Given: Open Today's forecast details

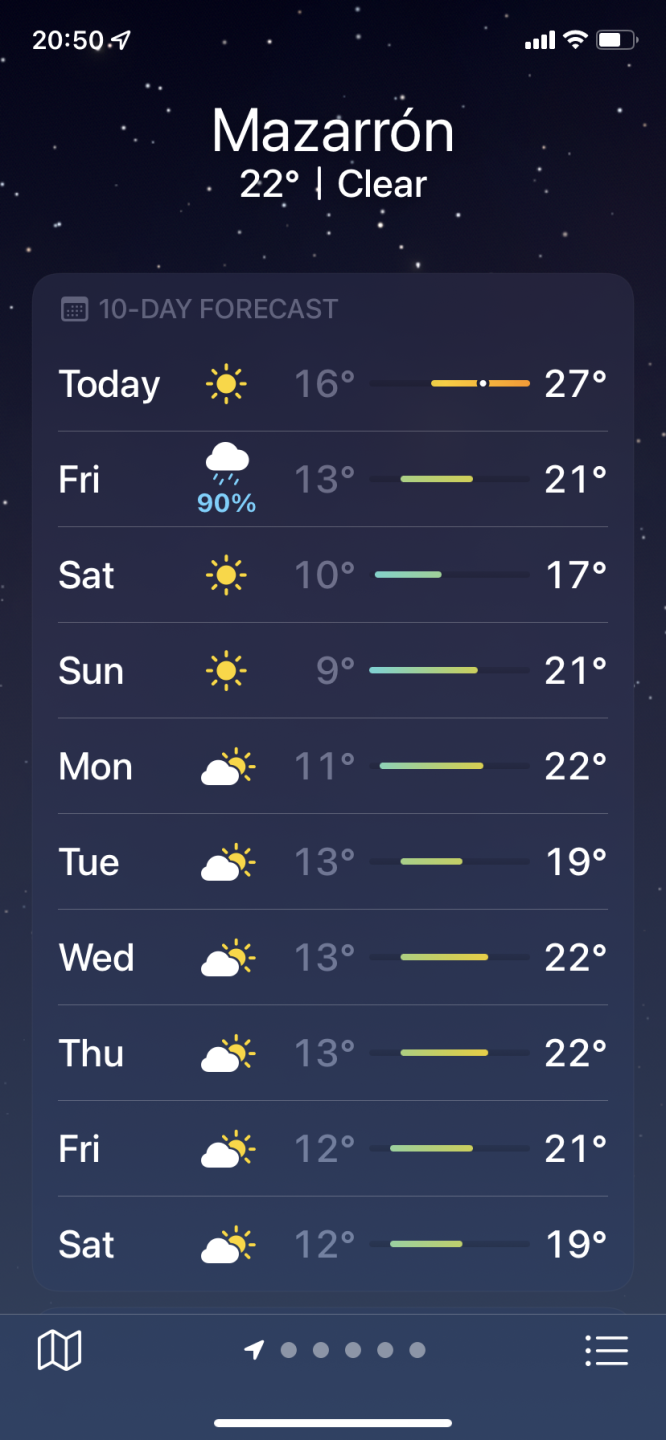Looking at the screenshot, I should click(x=333, y=384).
